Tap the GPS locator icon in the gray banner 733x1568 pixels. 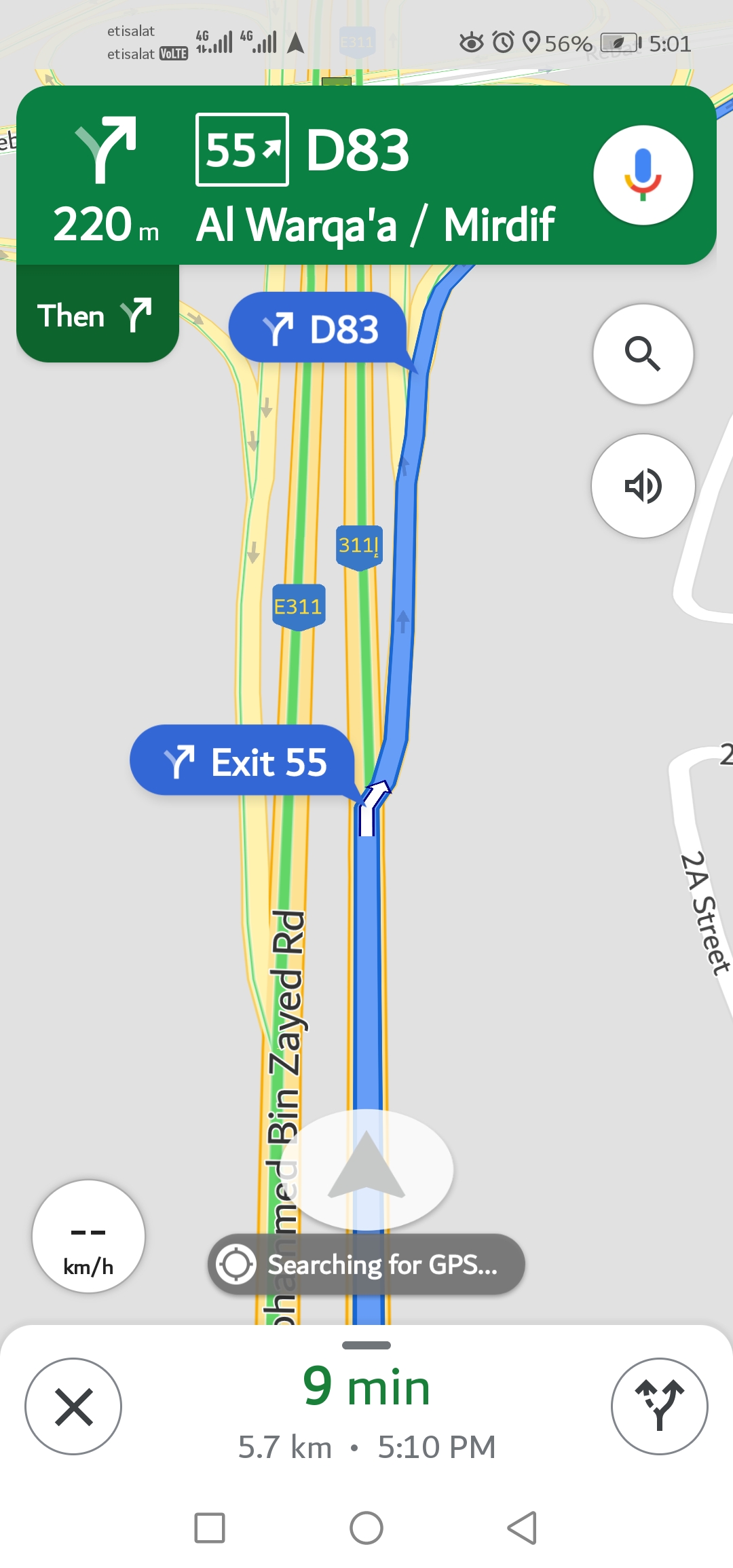coord(239,1264)
